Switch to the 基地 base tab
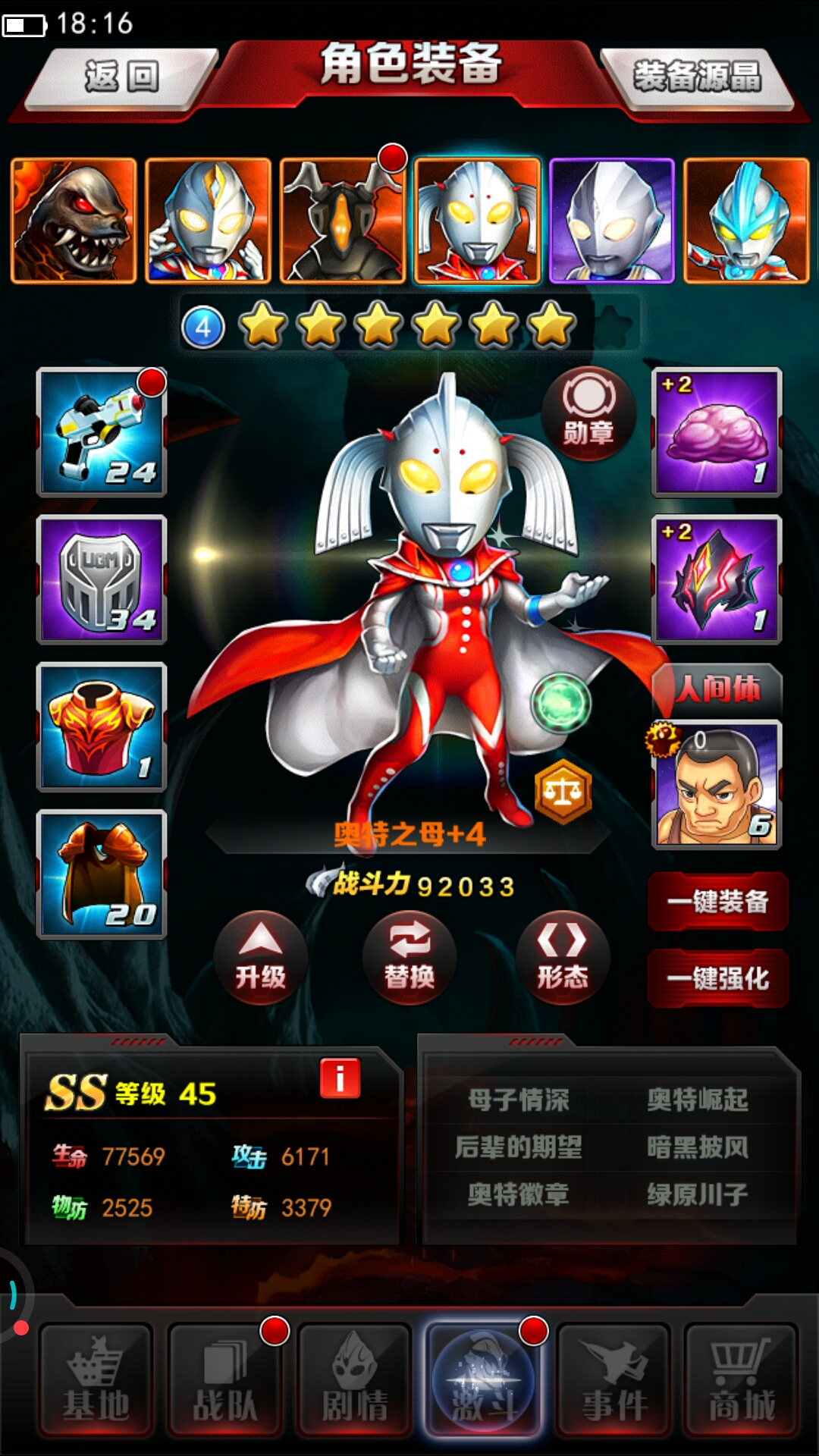The image size is (819, 1456). pos(96,1380)
